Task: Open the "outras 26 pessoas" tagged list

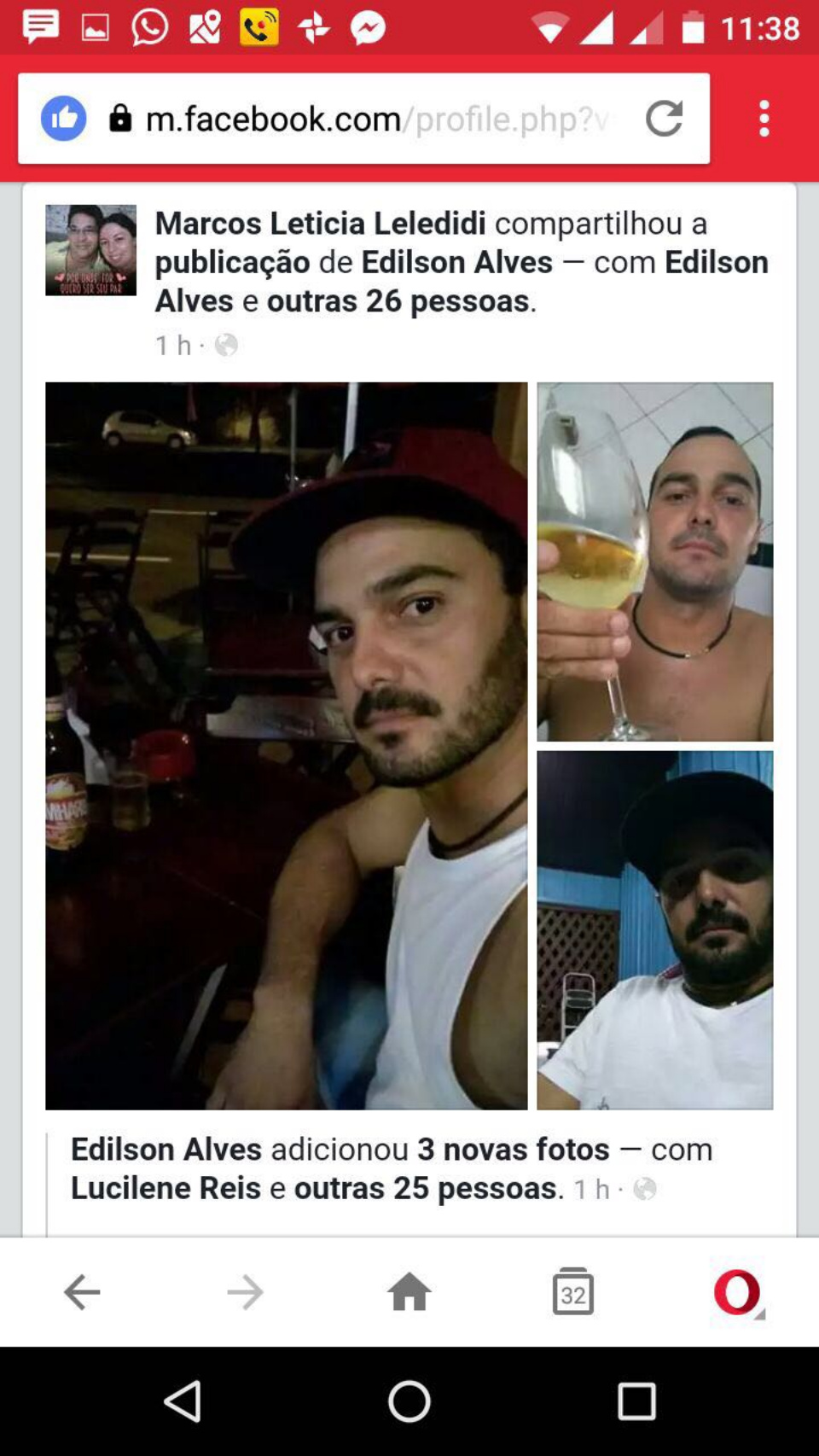Action: point(398,301)
